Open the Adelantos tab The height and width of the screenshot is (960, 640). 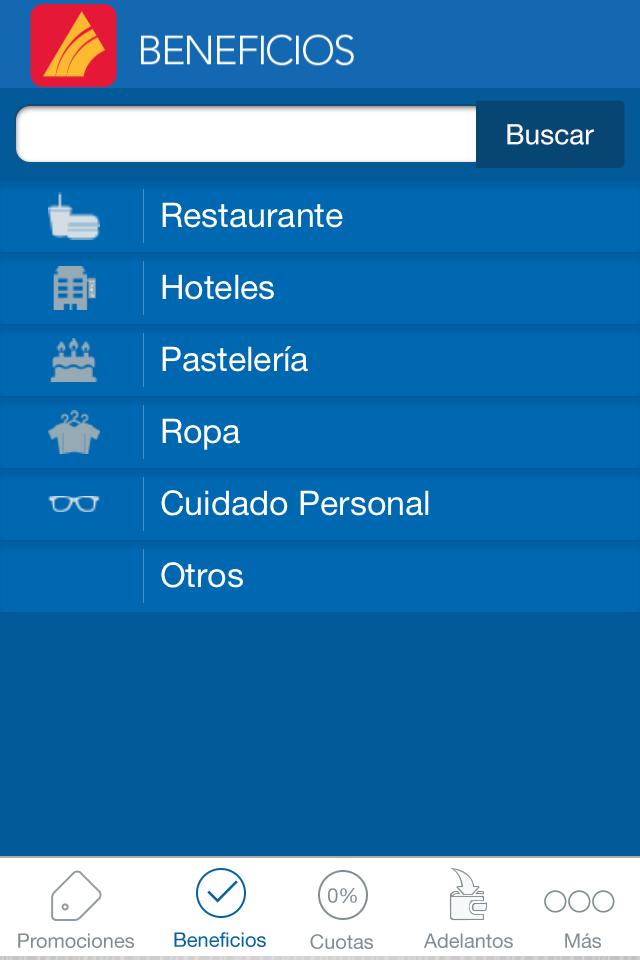coord(468,910)
